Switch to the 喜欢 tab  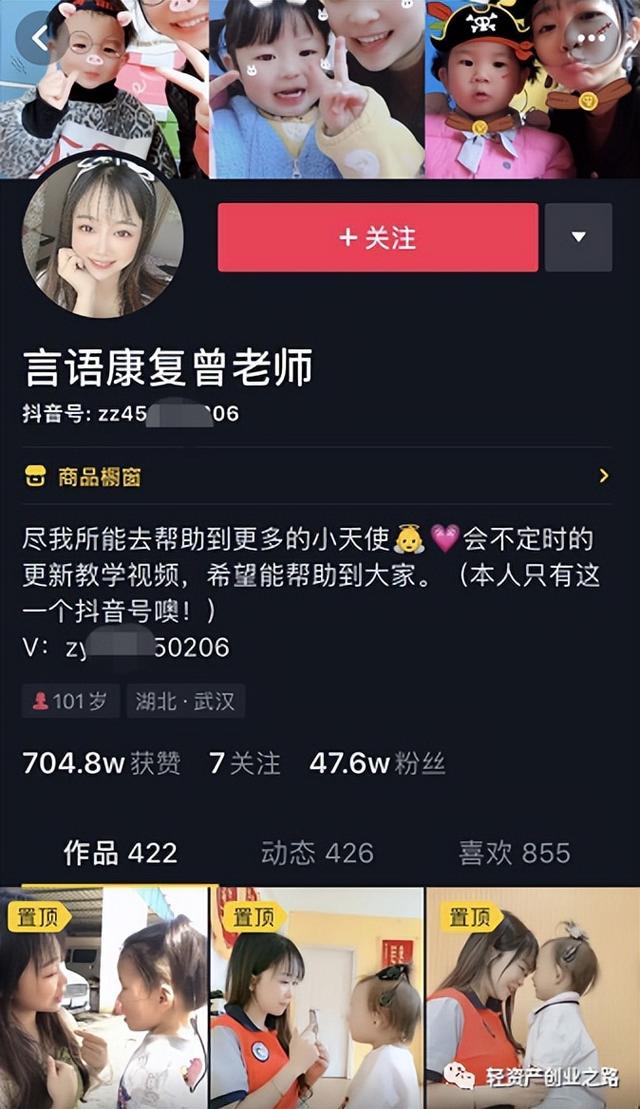(x=514, y=853)
